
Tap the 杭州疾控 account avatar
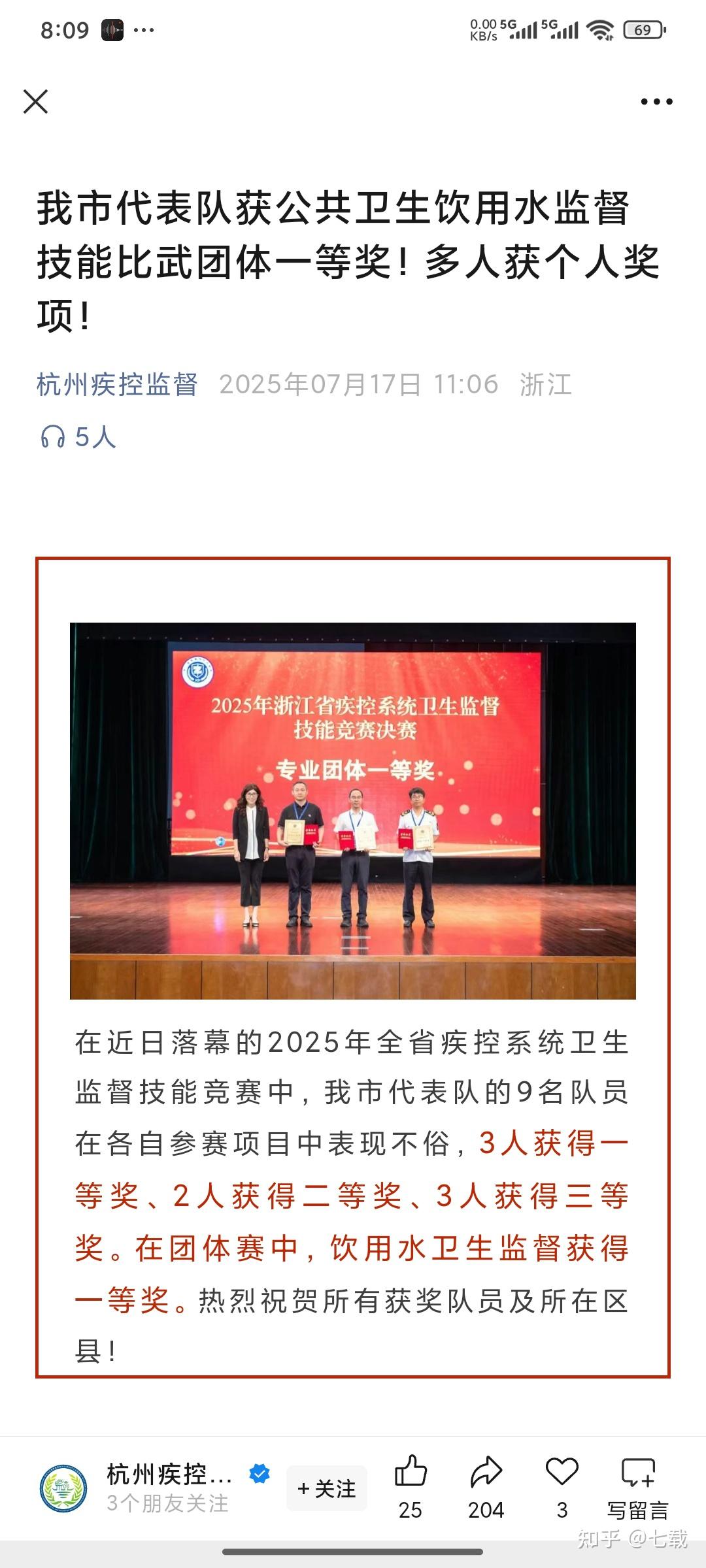pyautogui.click(x=63, y=1488)
